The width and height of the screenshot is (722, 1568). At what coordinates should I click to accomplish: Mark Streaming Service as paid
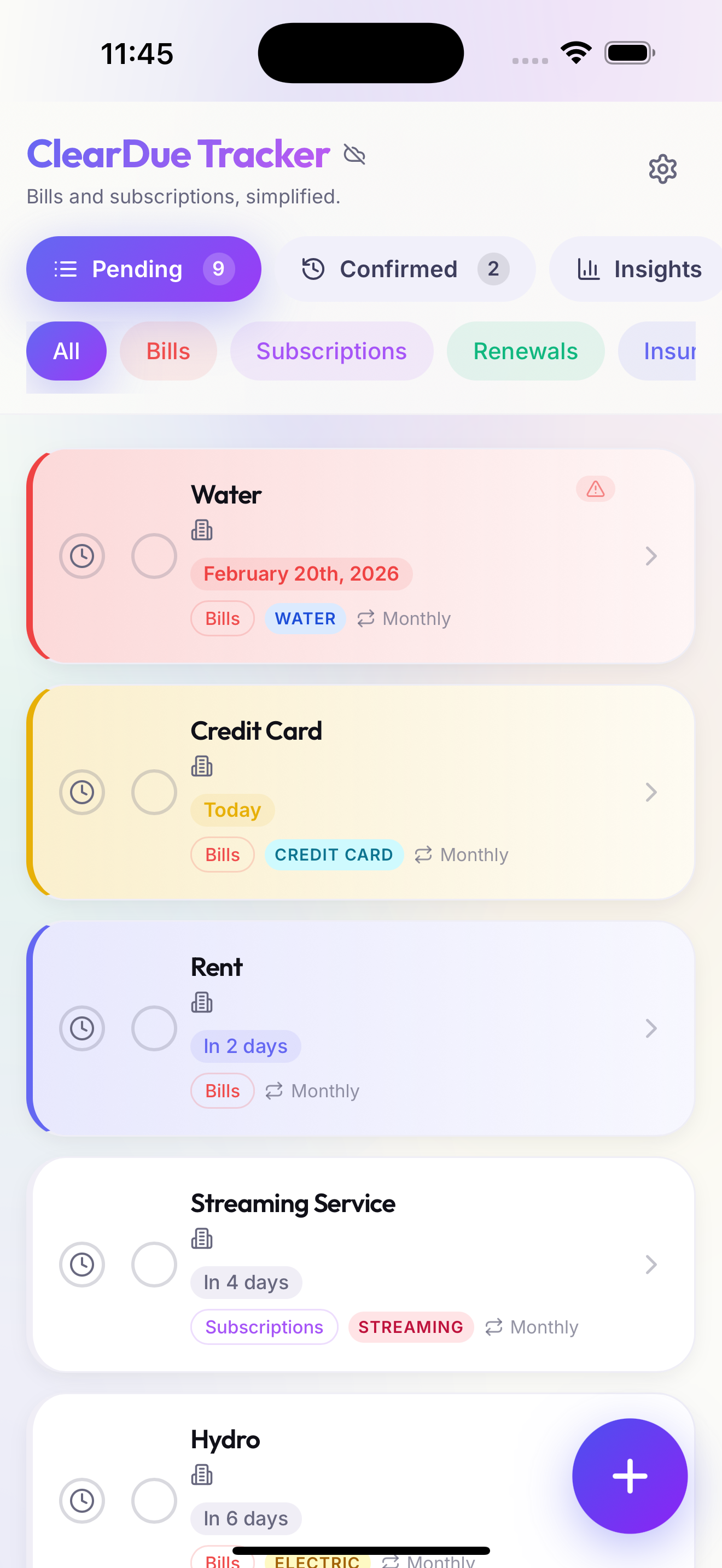(x=154, y=1264)
